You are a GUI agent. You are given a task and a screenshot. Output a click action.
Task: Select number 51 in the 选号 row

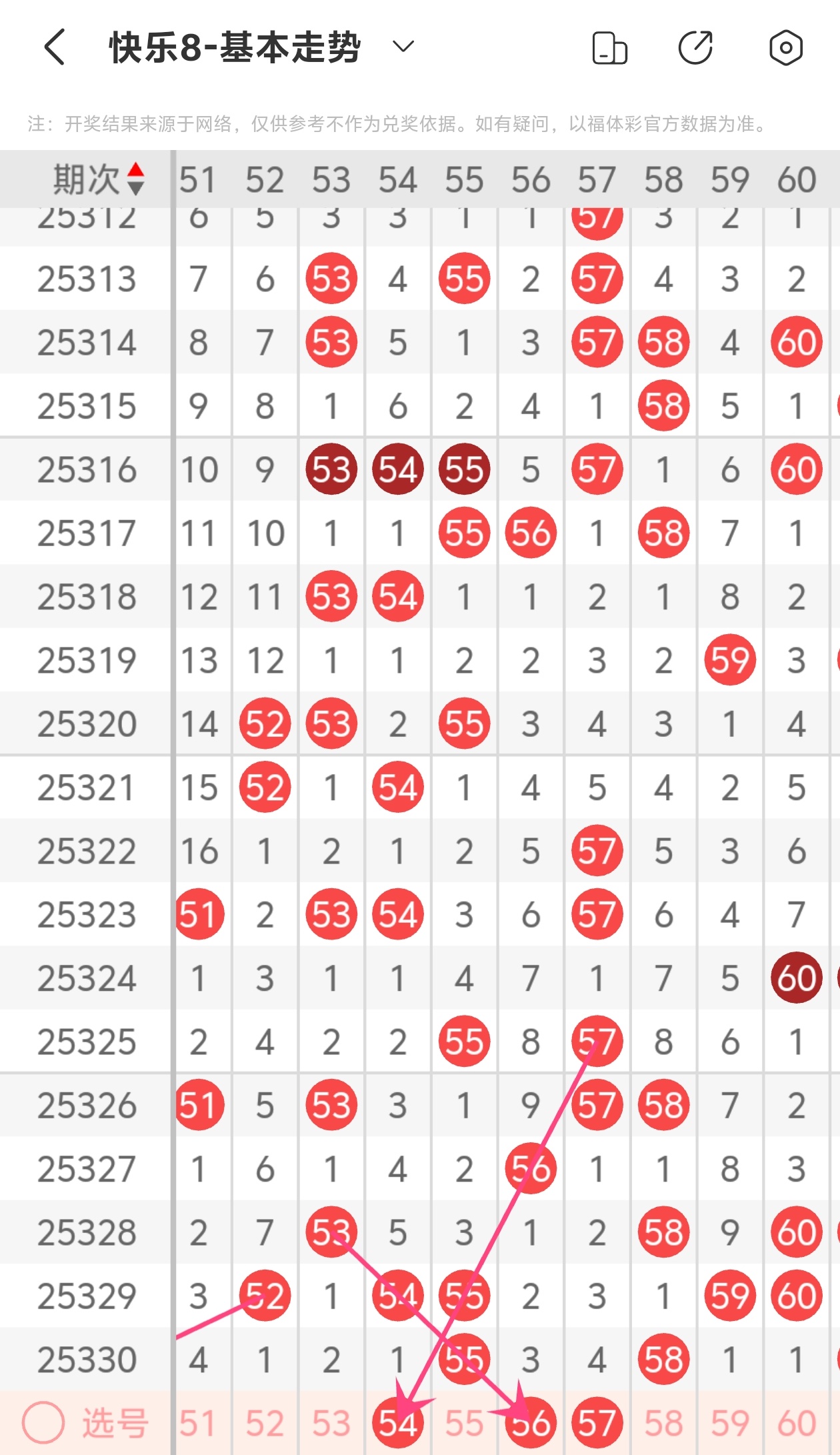point(198,1423)
